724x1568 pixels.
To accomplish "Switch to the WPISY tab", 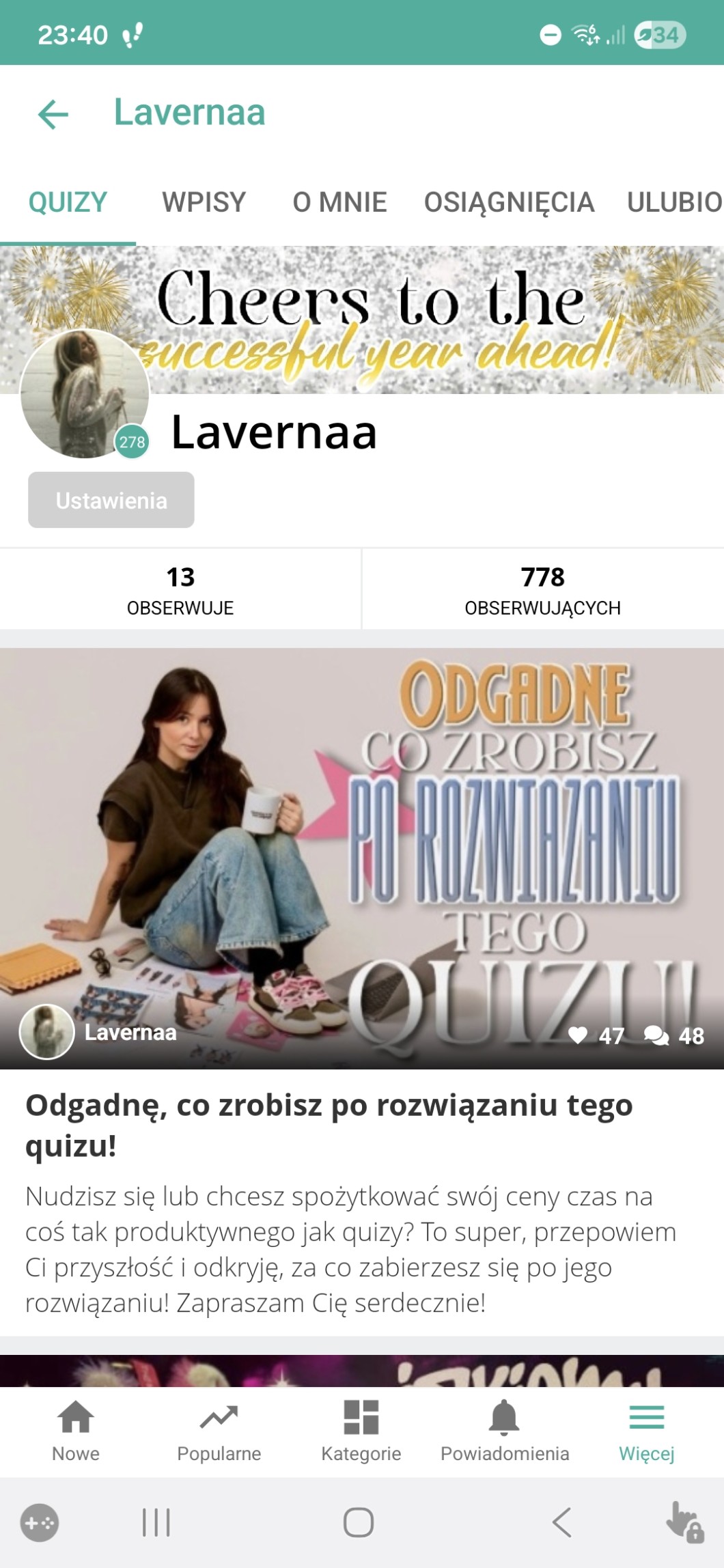I will click(x=204, y=202).
